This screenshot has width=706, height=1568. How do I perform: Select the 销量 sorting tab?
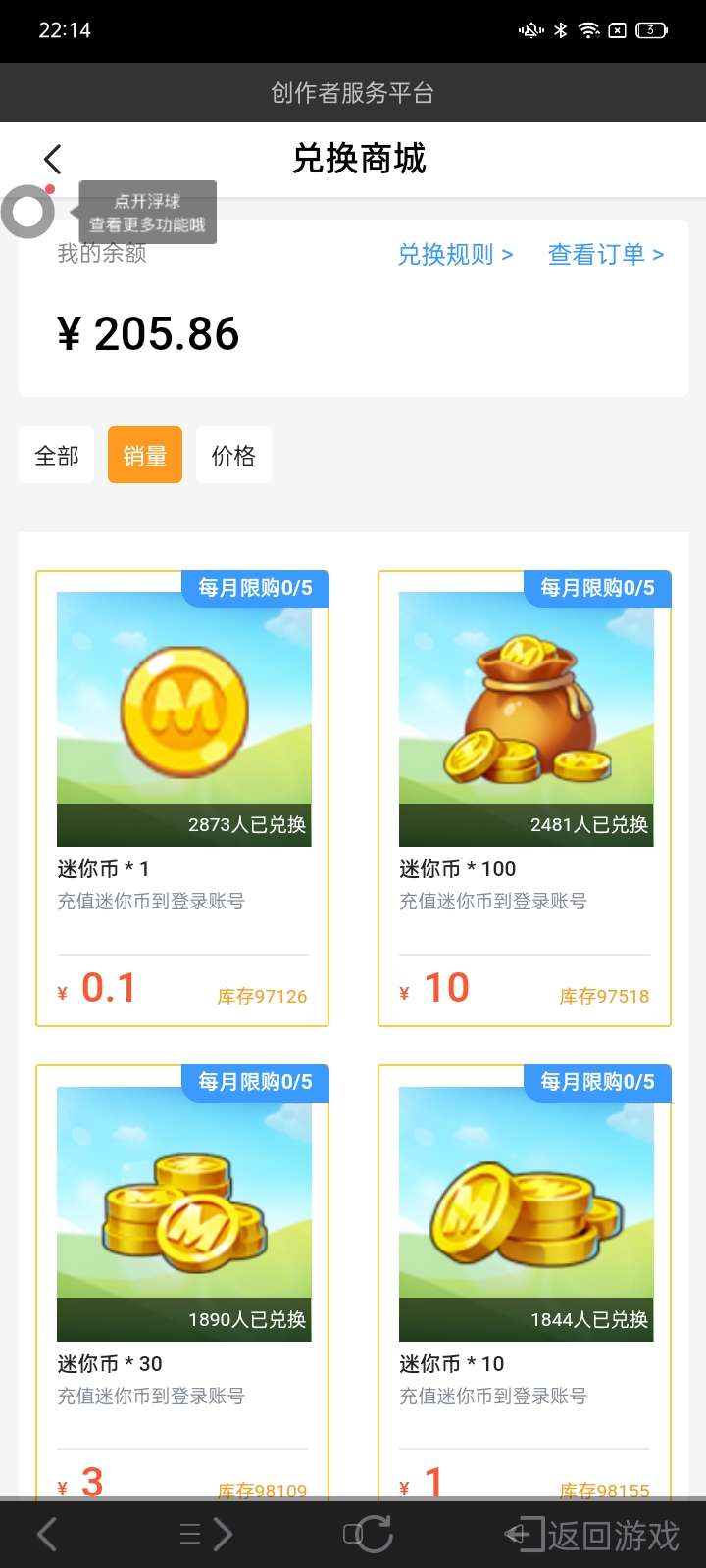point(145,456)
